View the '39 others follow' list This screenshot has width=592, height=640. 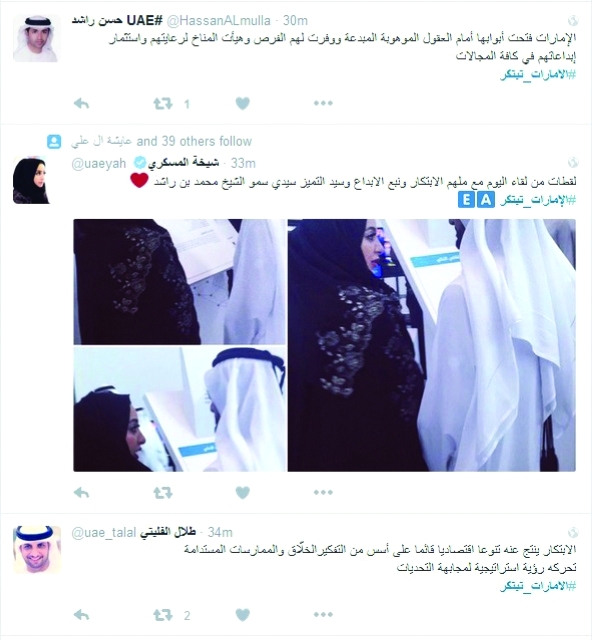(194, 141)
